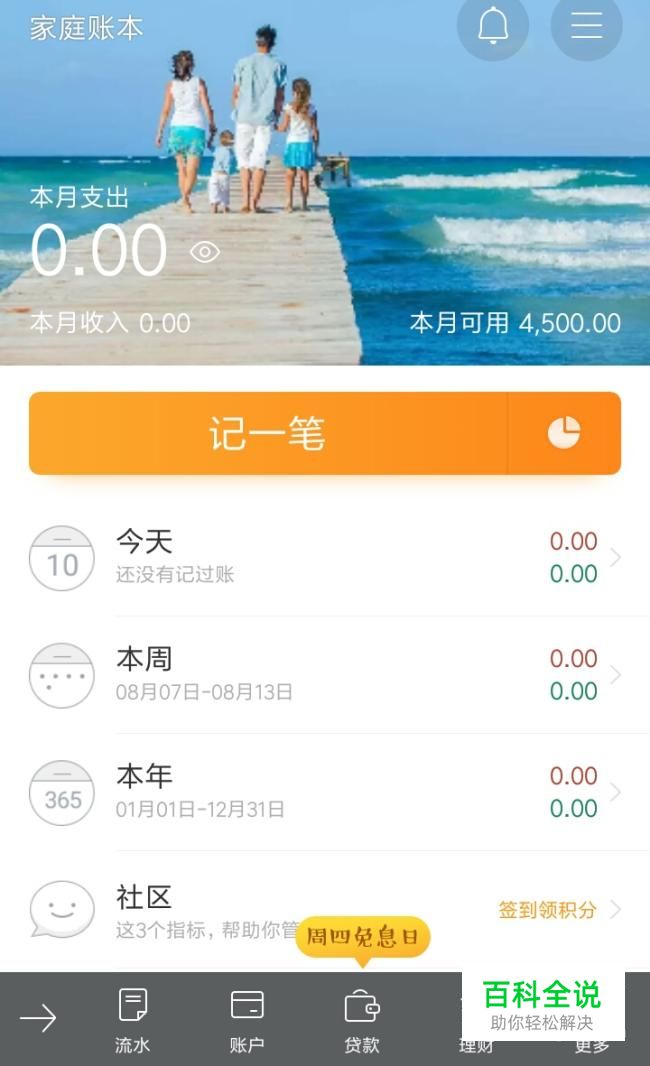Viewport: 650px width, 1066px height.
Task: Open the 本周 weekly summary row
Action: tap(325, 675)
